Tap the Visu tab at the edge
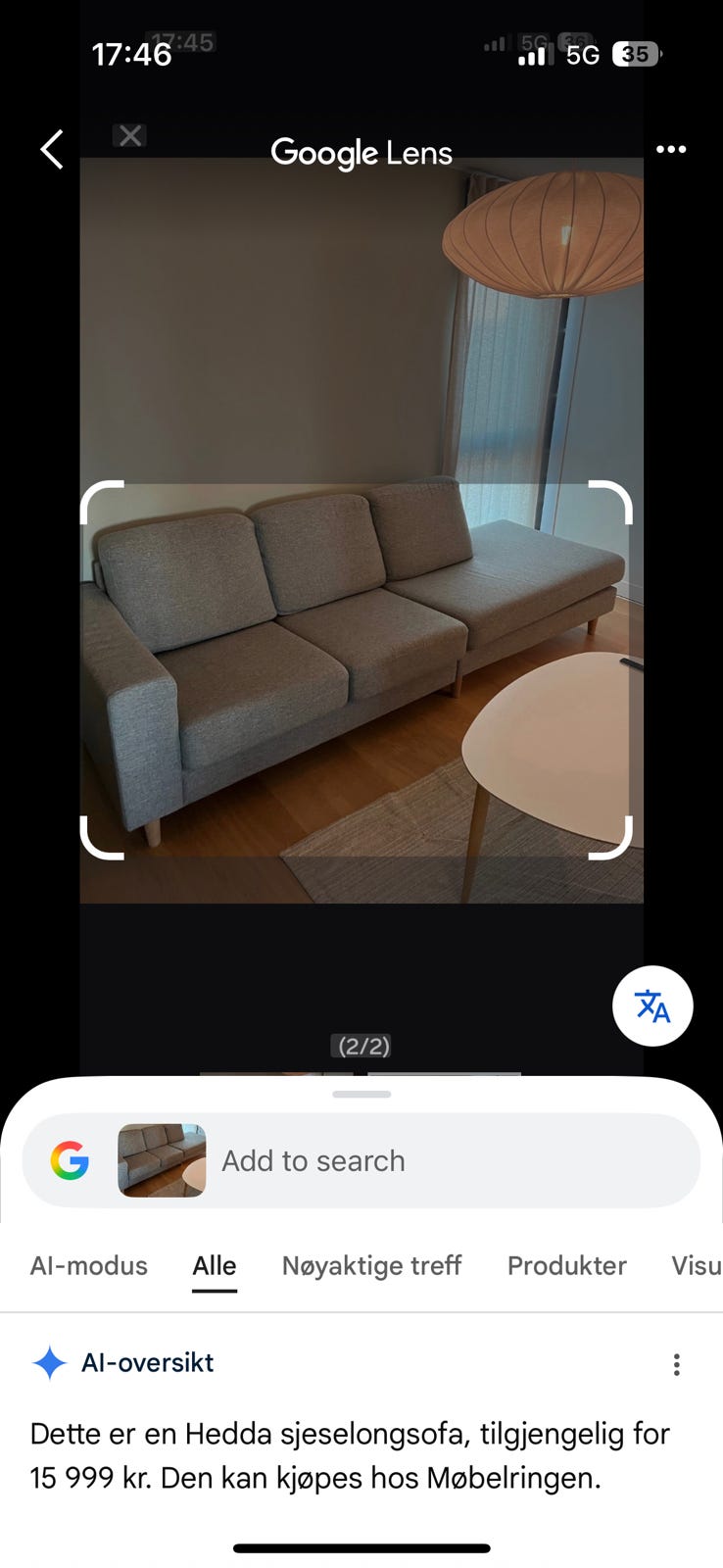 (x=697, y=1265)
